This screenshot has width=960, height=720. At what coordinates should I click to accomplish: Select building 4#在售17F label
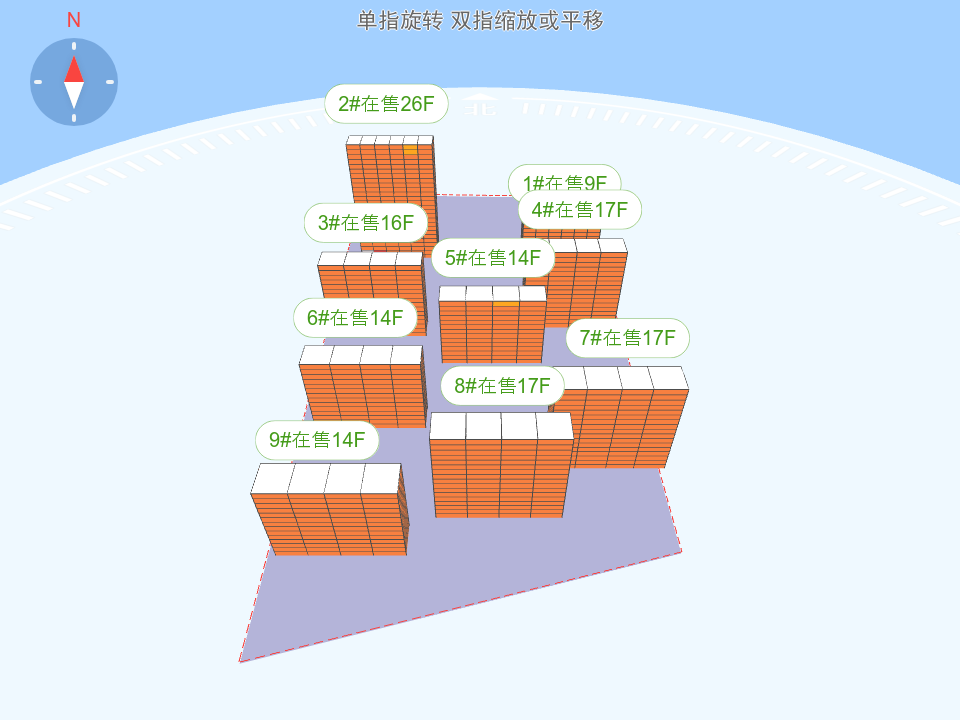(580, 210)
